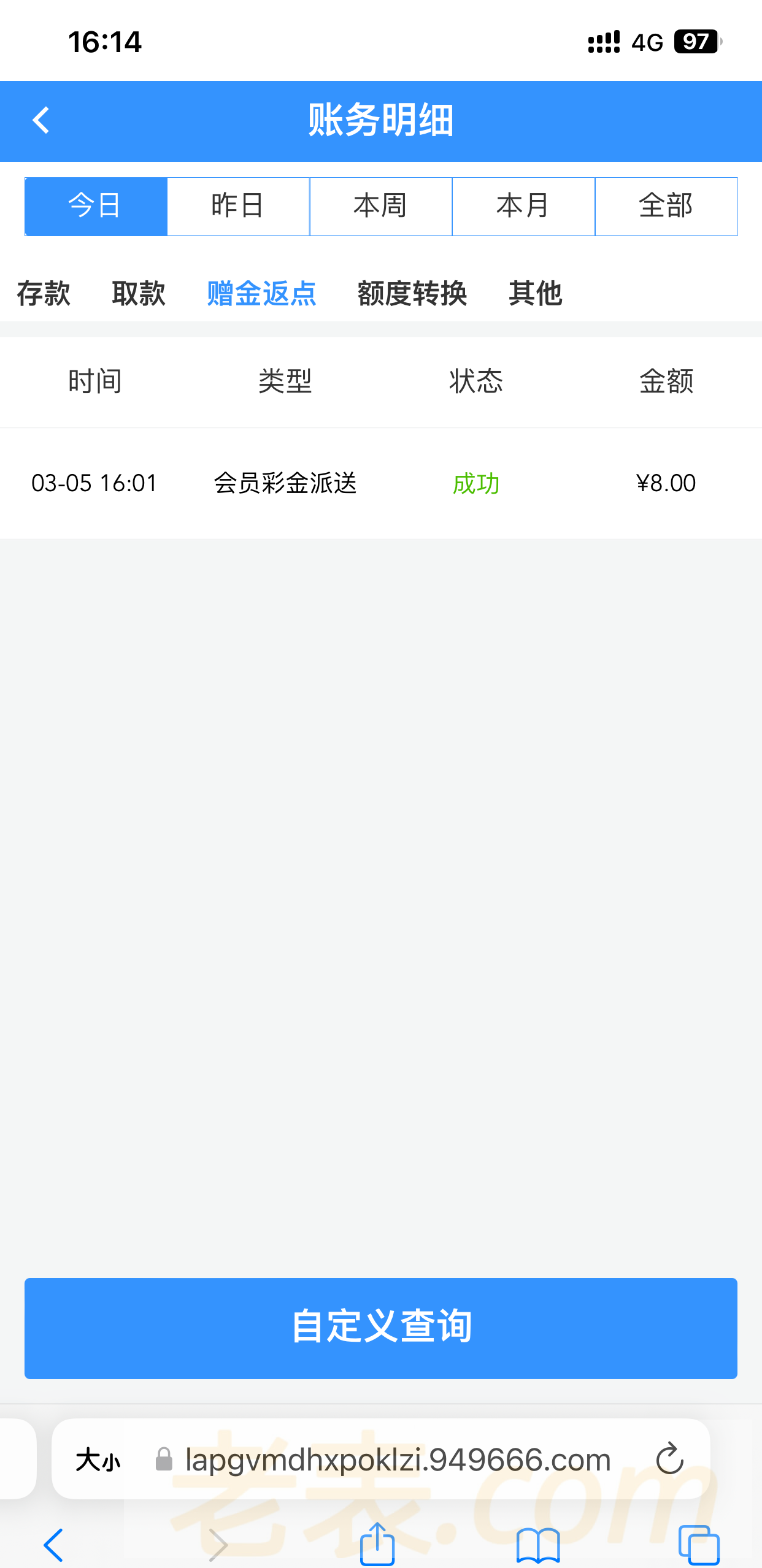Viewport: 762px width, 1568px height.
Task: Switch to 额度转换 tab
Action: (x=412, y=293)
